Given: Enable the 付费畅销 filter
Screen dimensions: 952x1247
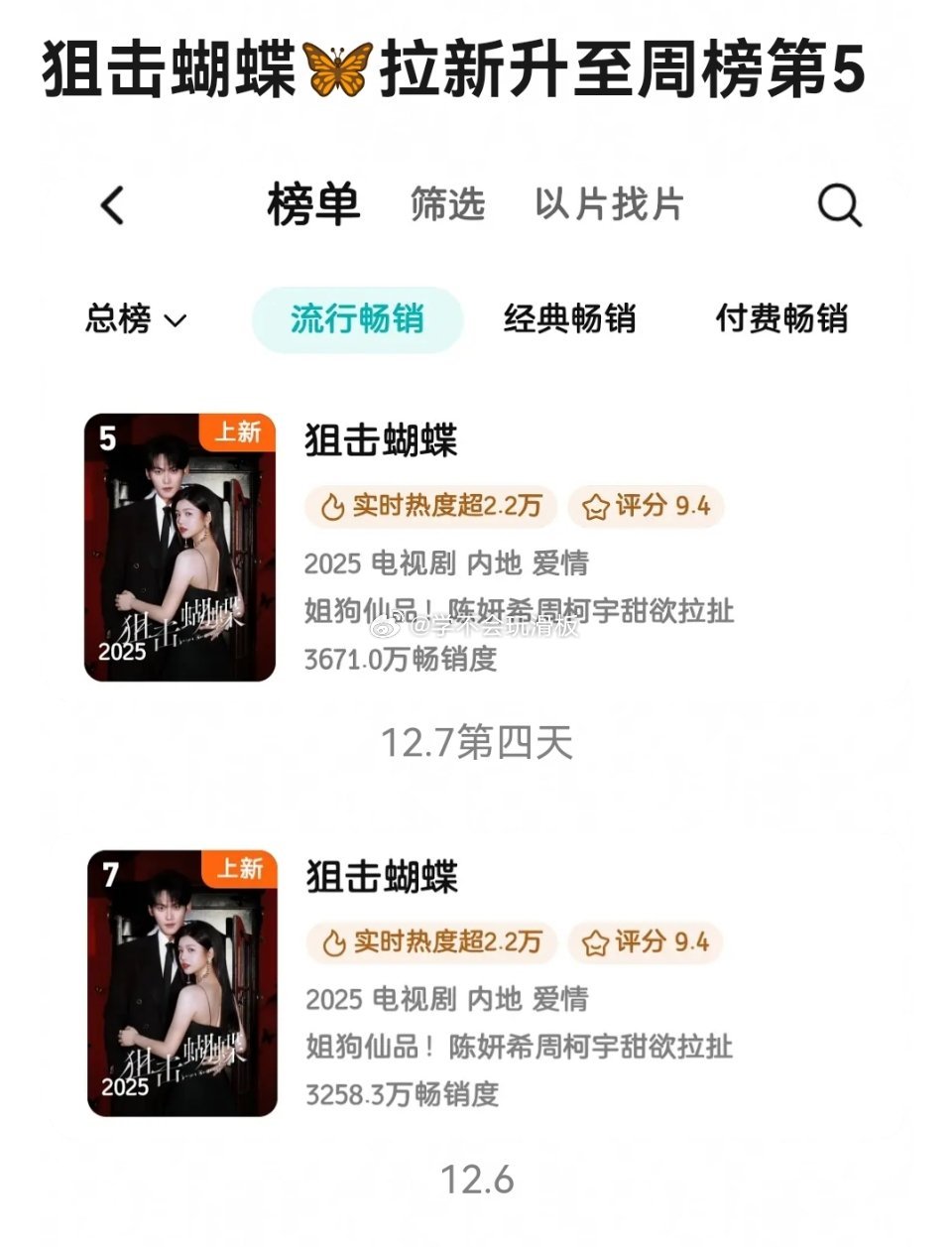Looking at the screenshot, I should tap(783, 319).
